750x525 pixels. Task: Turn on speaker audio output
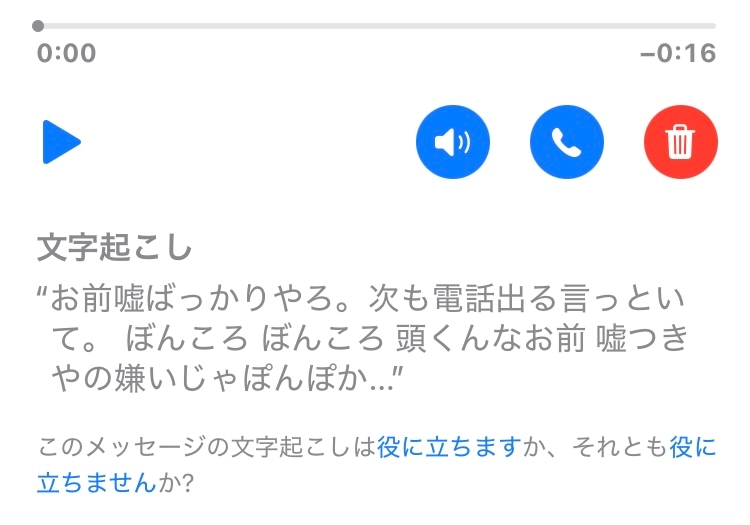pyautogui.click(x=453, y=143)
